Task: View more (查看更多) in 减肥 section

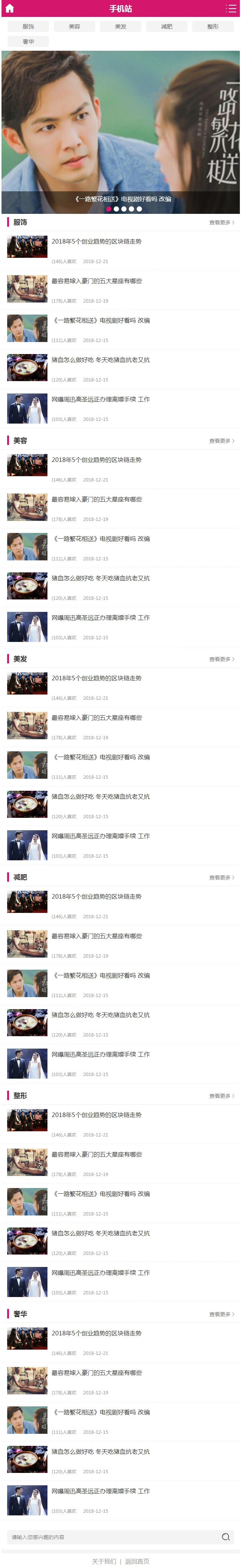Action: point(221,878)
